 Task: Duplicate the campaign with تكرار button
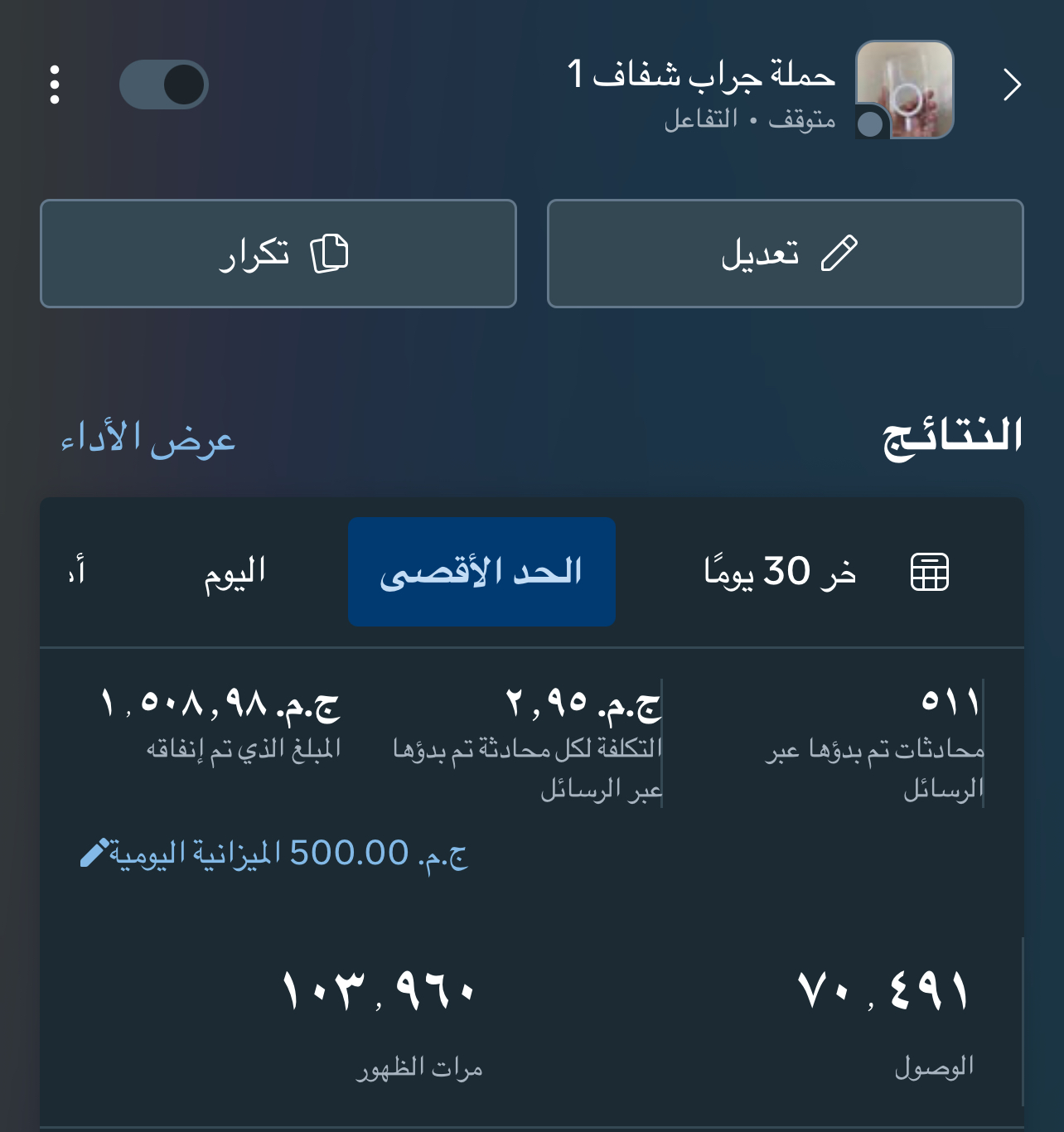coord(278,254)
